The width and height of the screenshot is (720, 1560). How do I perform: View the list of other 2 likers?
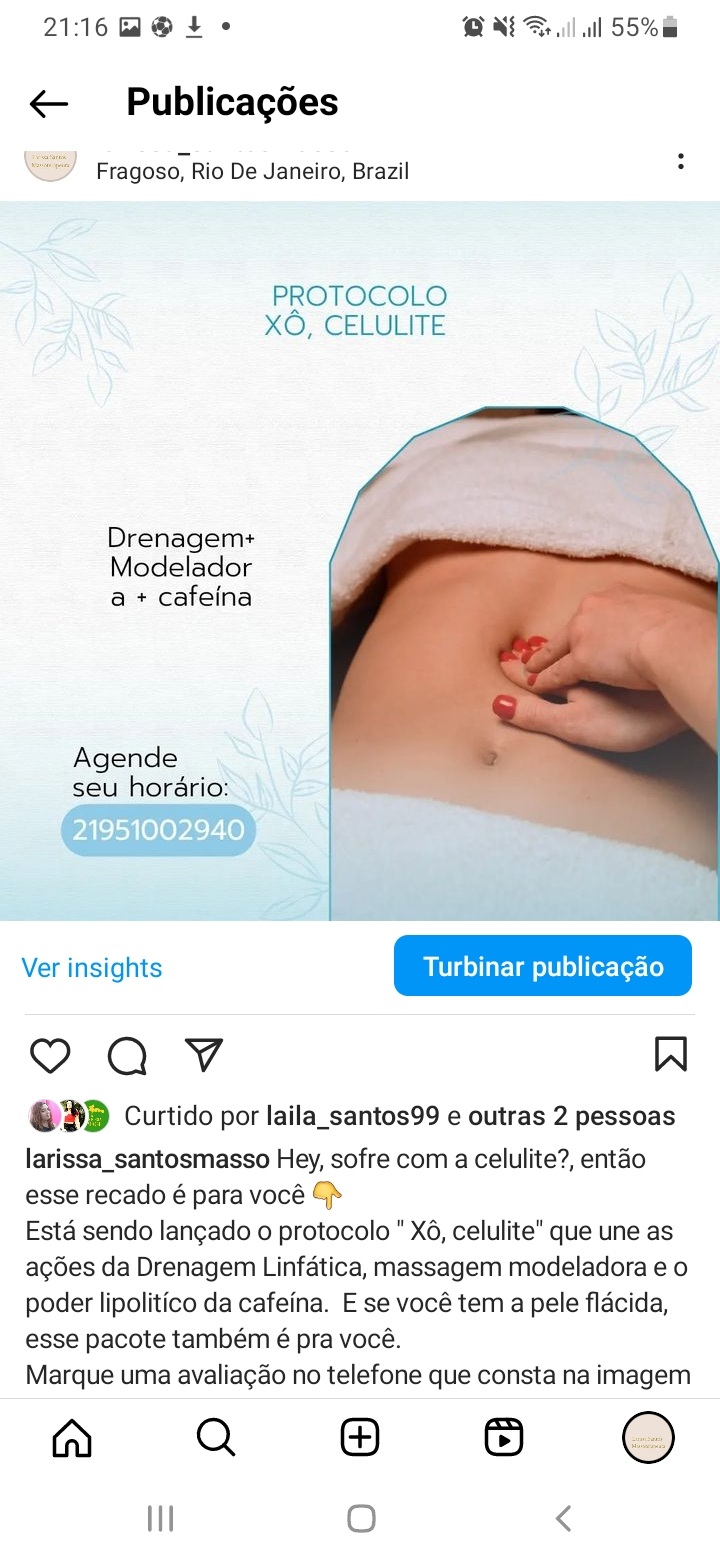click(571, 1116)
